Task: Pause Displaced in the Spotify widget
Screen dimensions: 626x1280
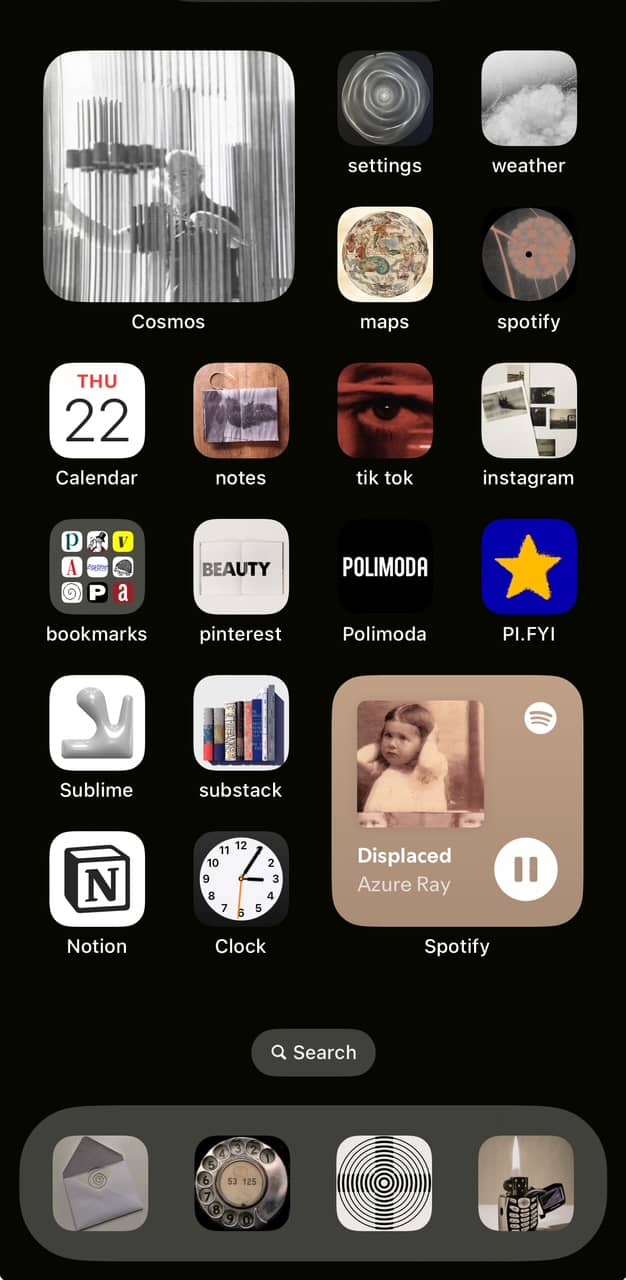Action: [525, 870]
